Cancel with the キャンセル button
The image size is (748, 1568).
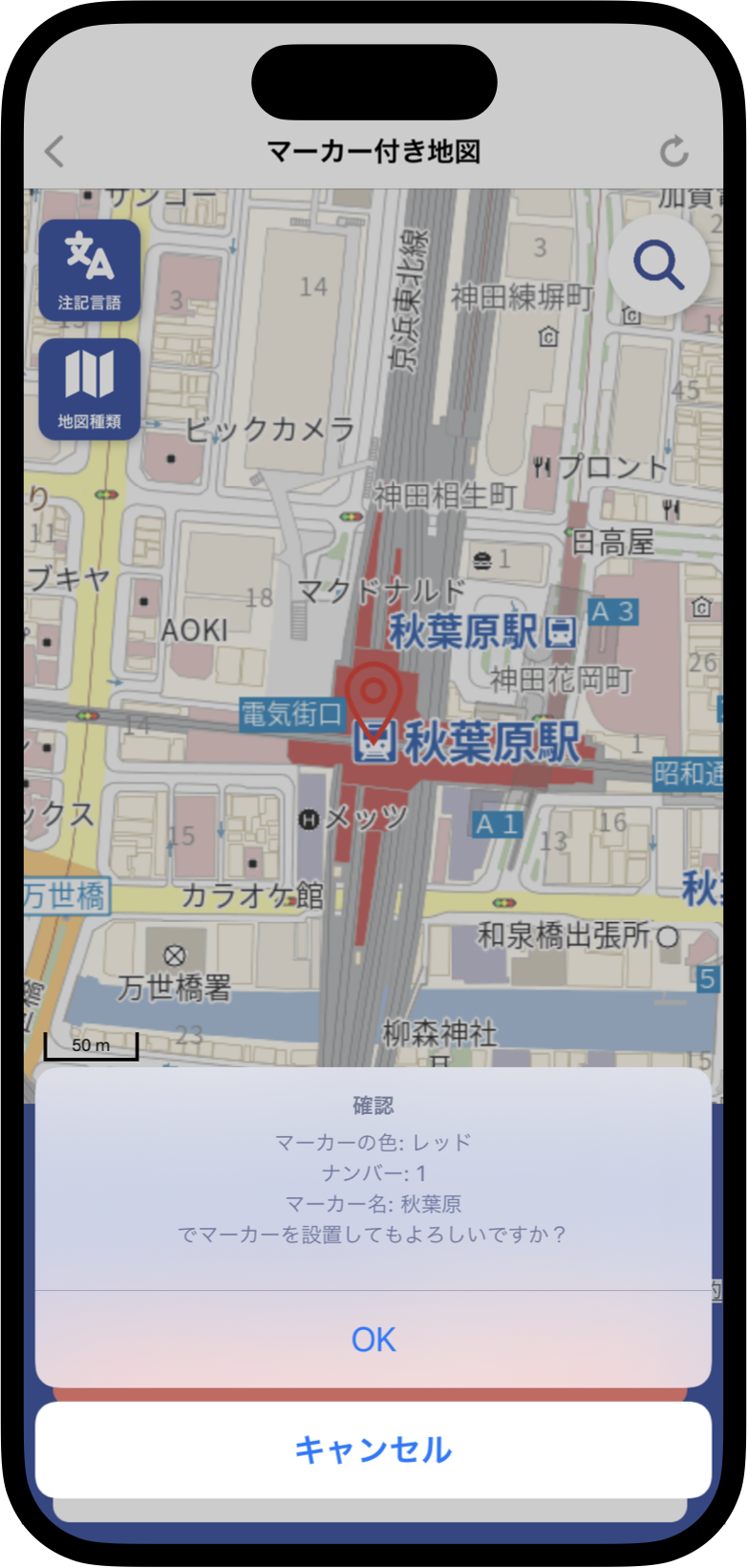[374, 1450]
